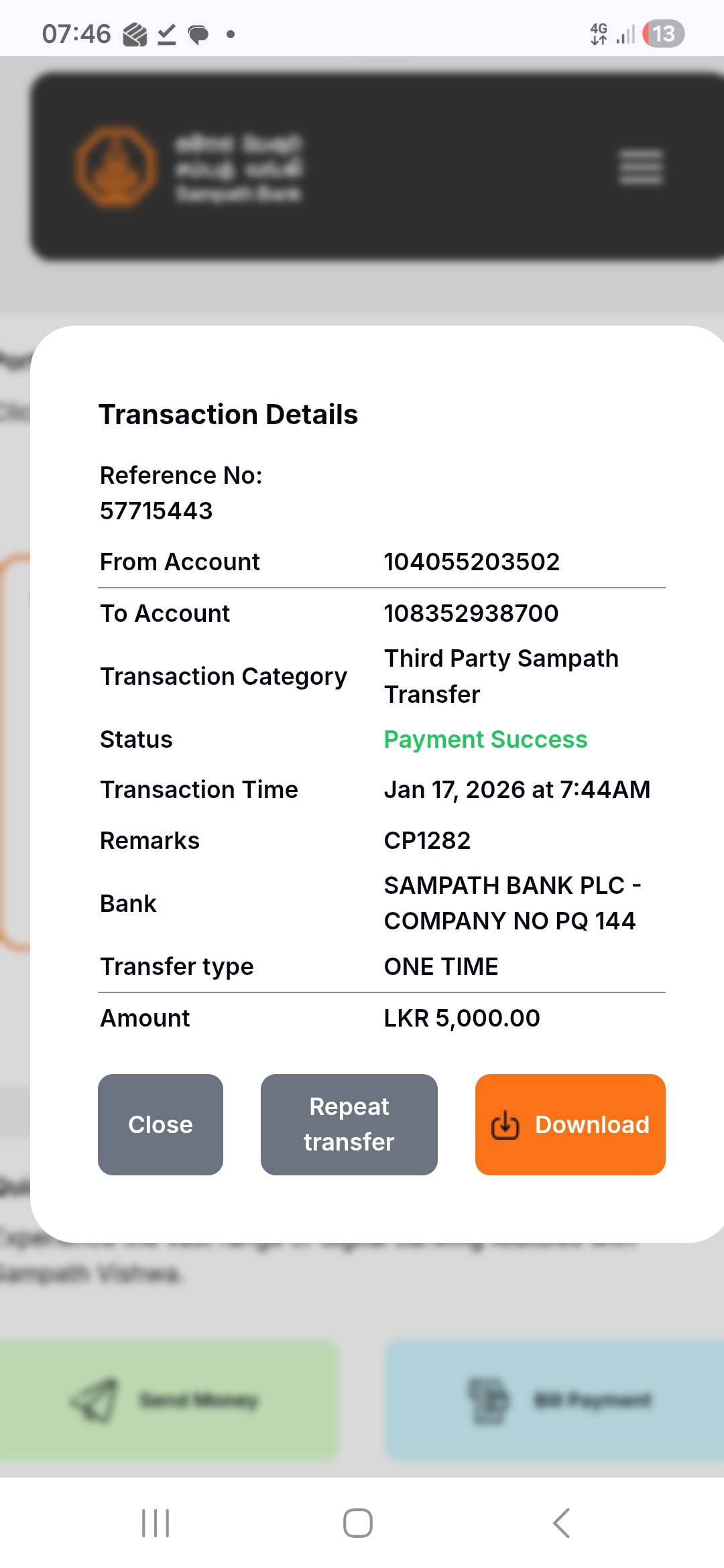This screenshot has width=724, height=1568.
Task: Tap the Repeat transfer button
Action: point(349,1124)
